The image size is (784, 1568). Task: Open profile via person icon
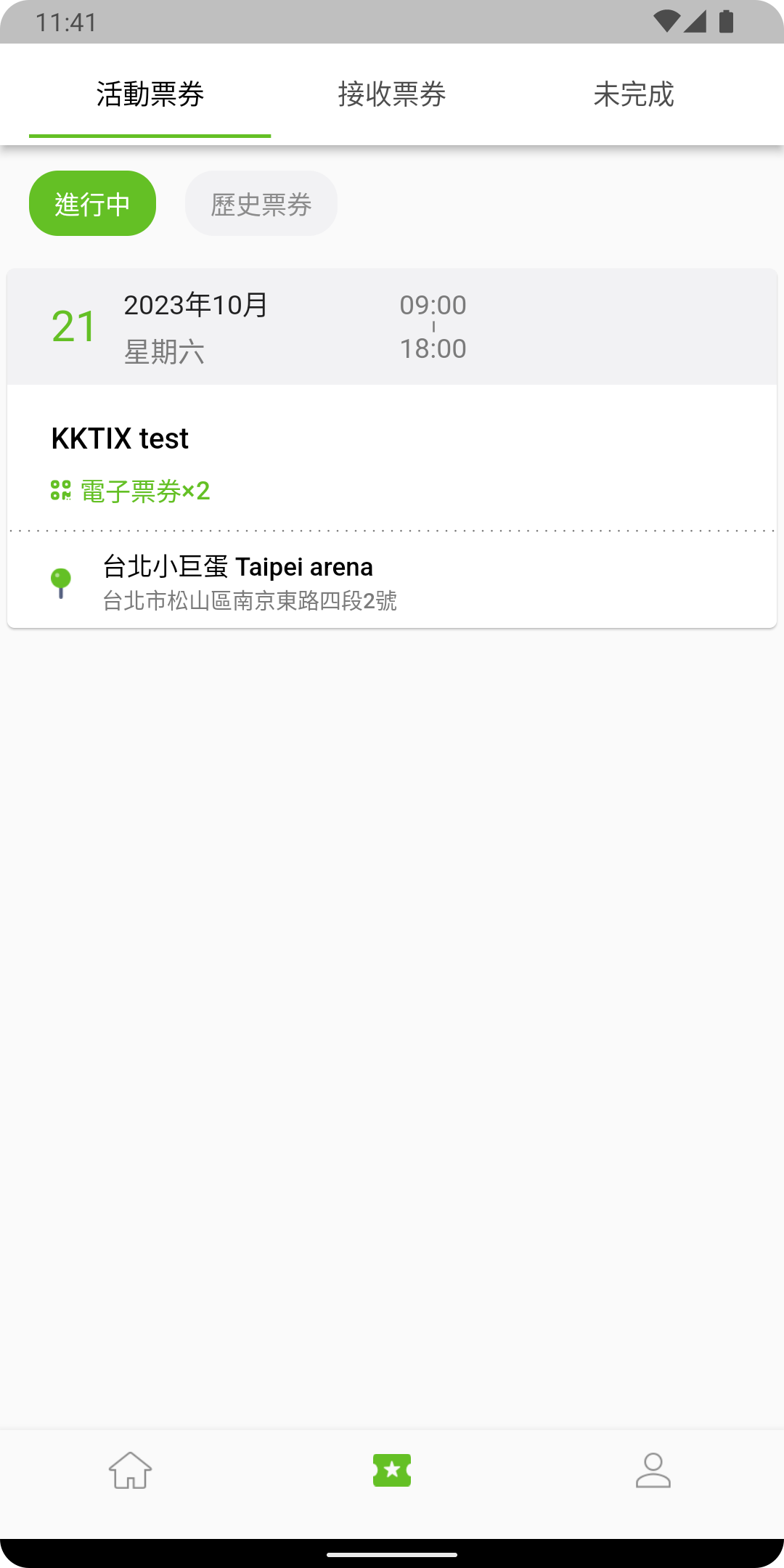point(653,1472)
